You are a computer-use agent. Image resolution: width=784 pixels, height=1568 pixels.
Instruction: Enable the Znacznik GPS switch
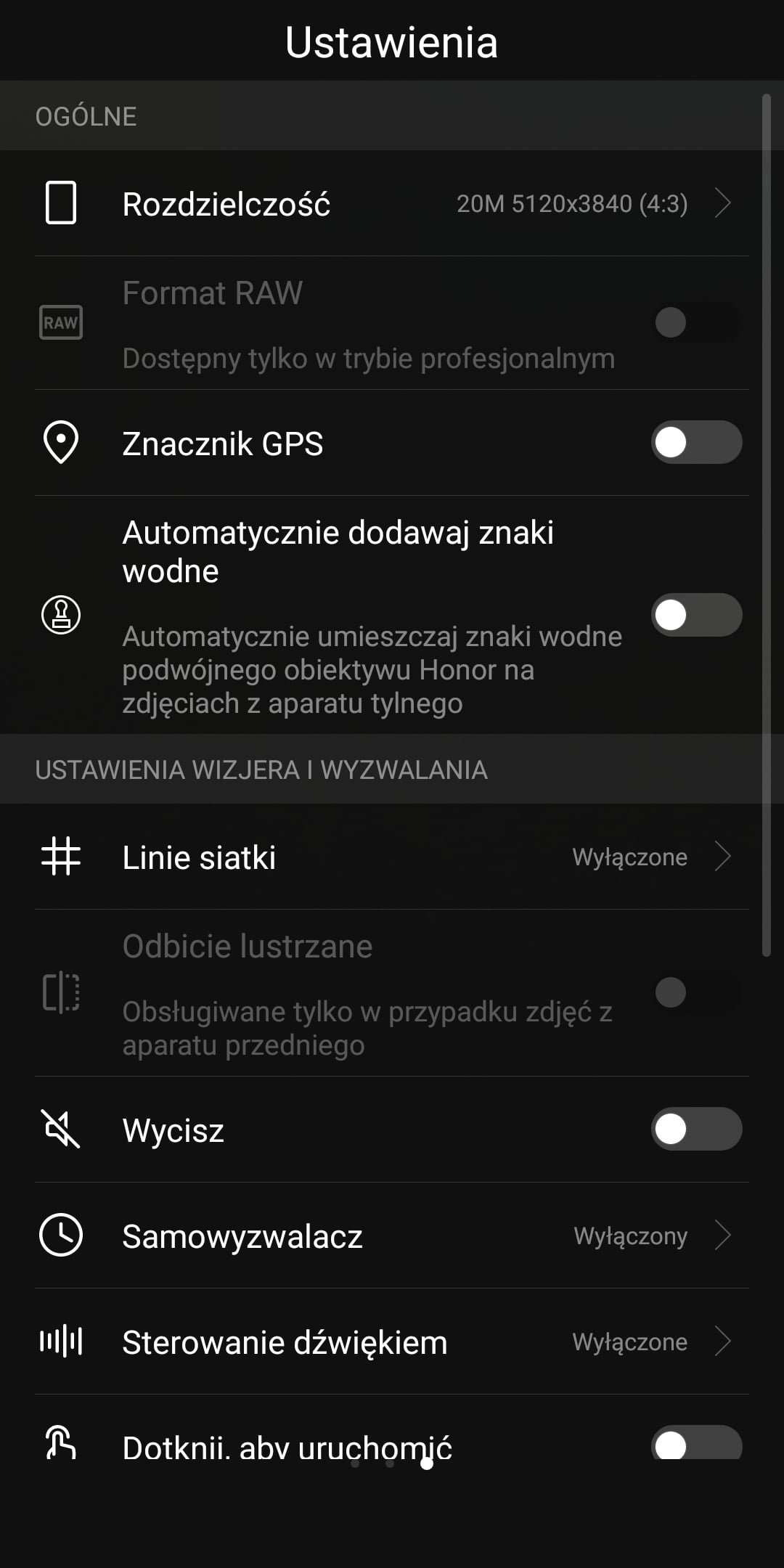point(696,442)
